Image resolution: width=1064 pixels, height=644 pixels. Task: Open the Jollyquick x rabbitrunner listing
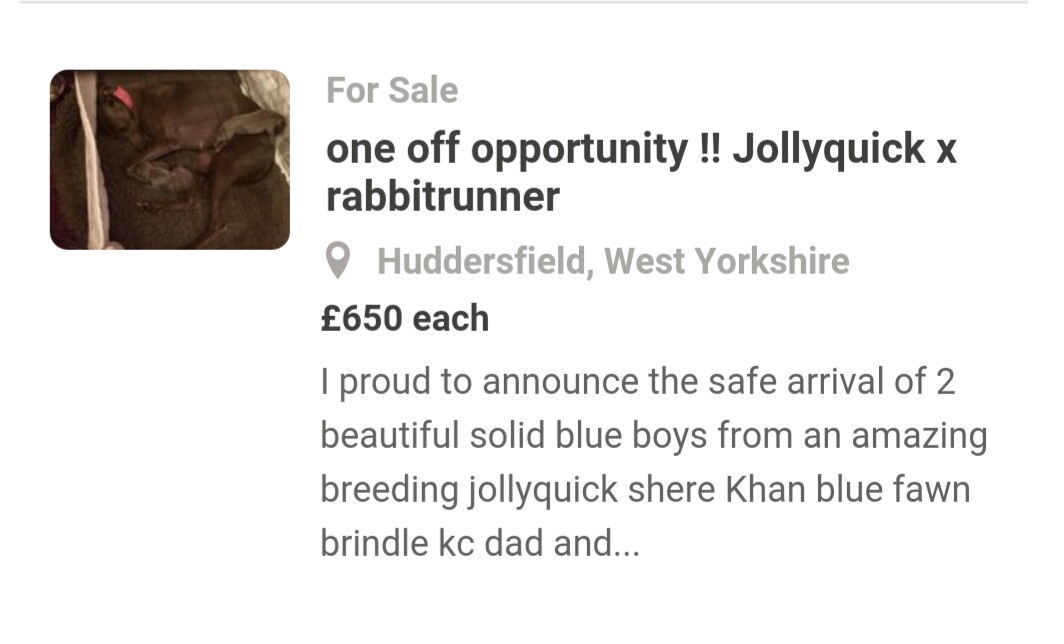coord(640,172)
